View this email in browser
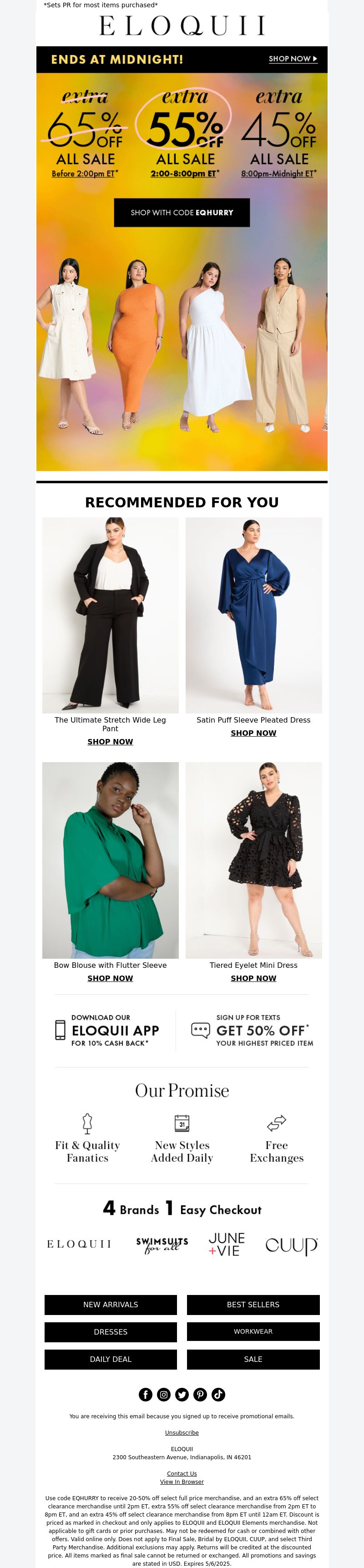Viewport: 364px width, 1568px height. tap(182, 1482)
